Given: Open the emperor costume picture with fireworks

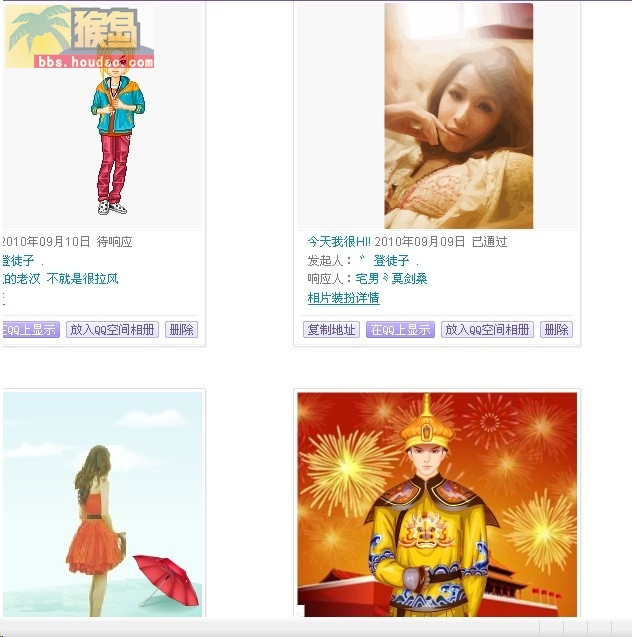Looking at the screenshot, I should [x=437, y=503].
